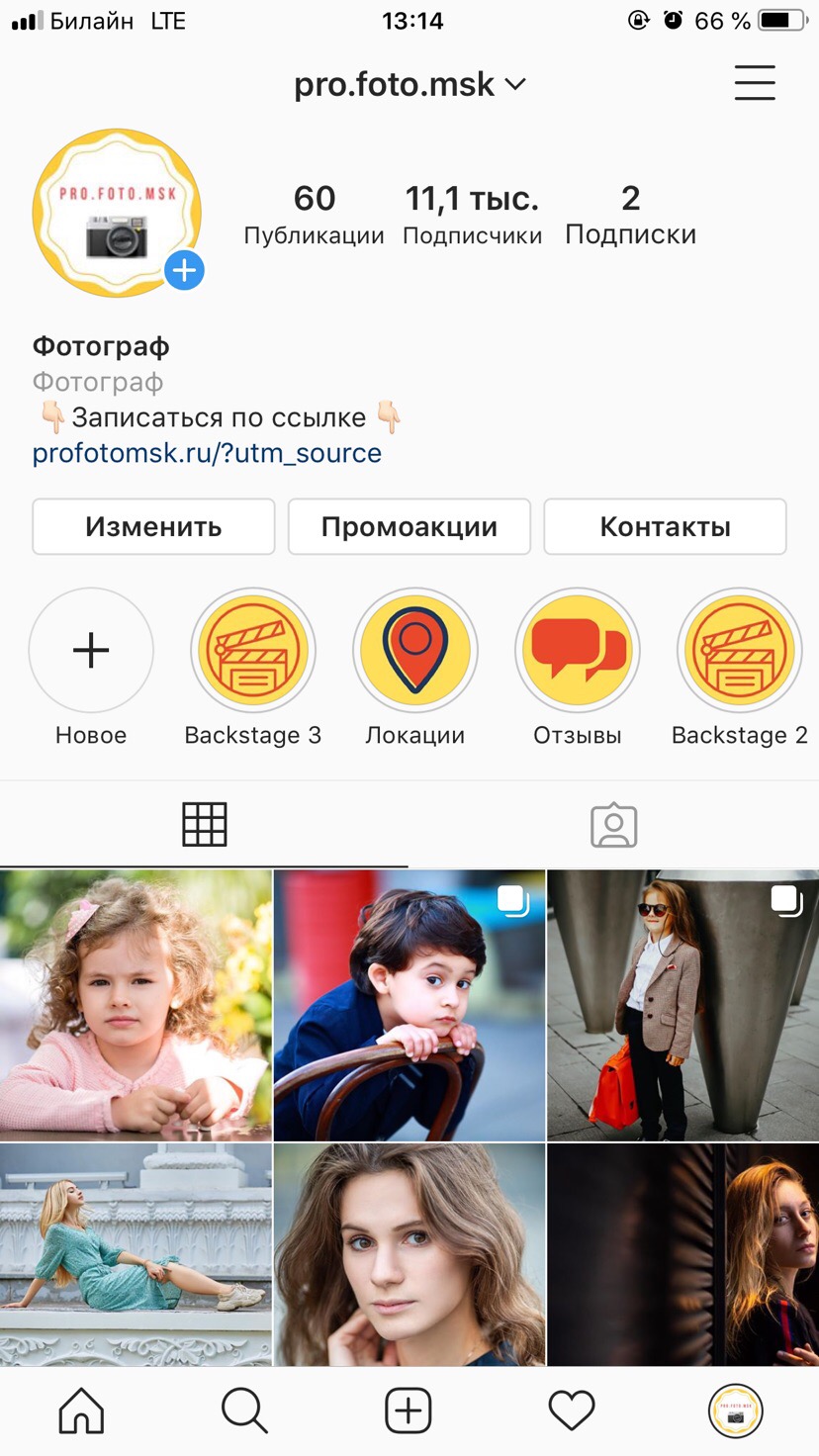Open the search and explore tab

pos(244,1410)
